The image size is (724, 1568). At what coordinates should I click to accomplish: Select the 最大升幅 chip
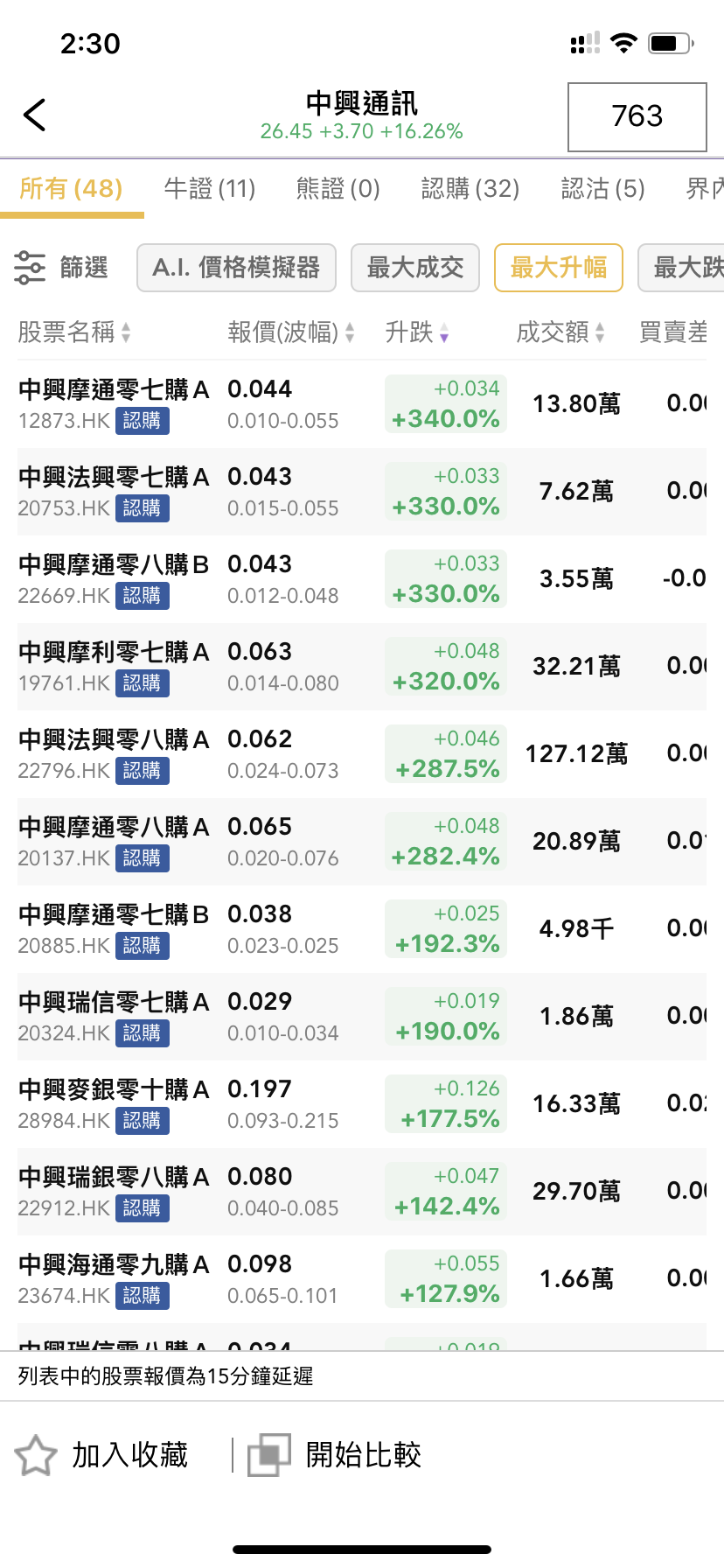click(559, 268)
